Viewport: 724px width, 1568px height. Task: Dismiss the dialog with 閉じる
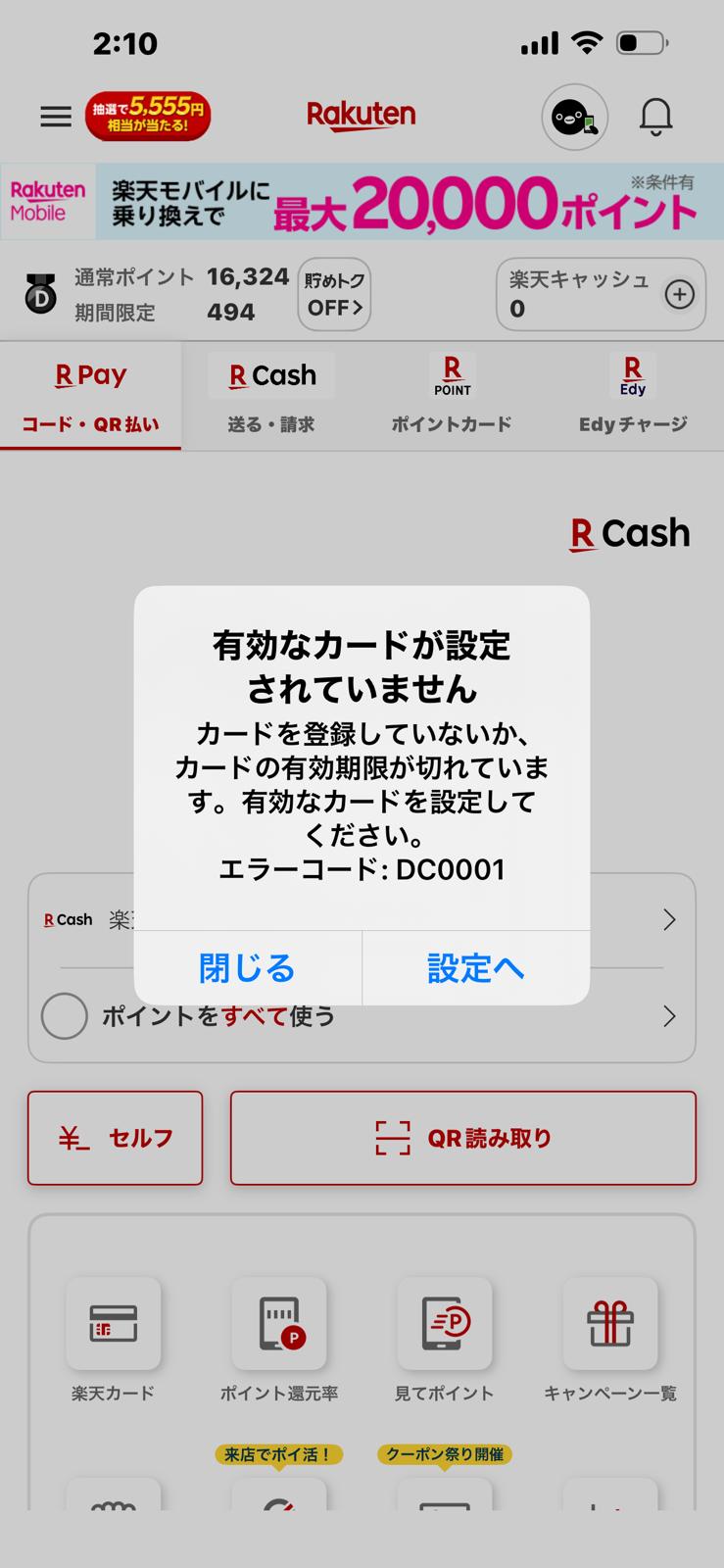point(247,968)
